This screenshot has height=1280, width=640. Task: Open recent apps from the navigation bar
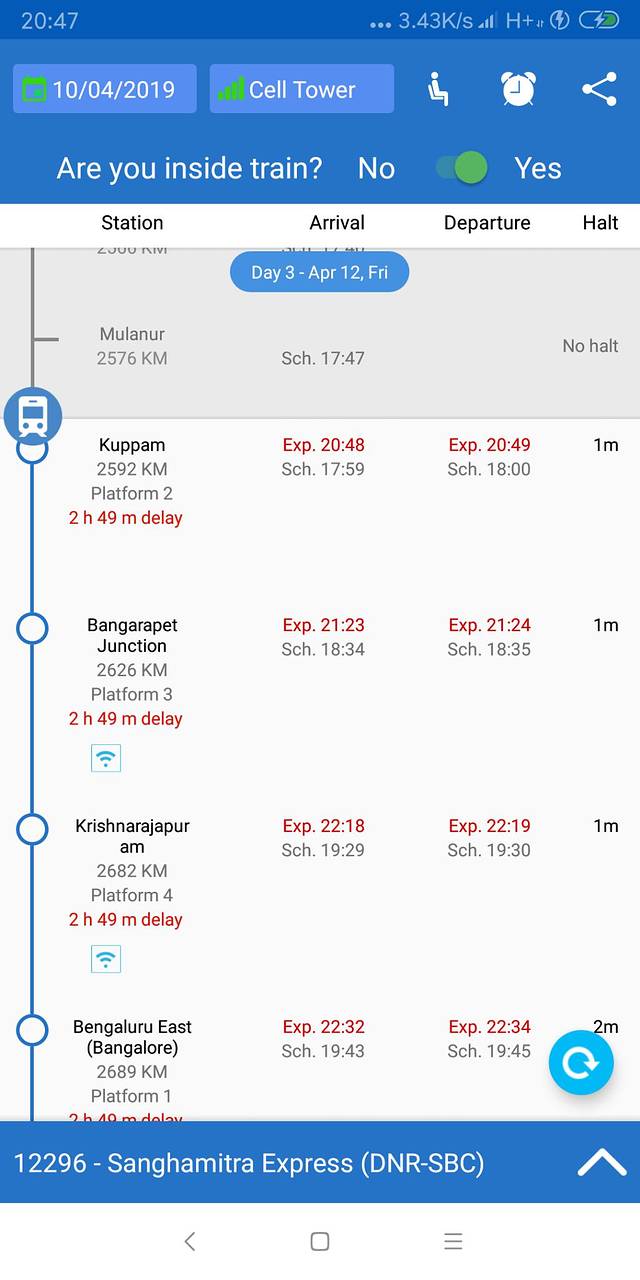[452, 1241]
